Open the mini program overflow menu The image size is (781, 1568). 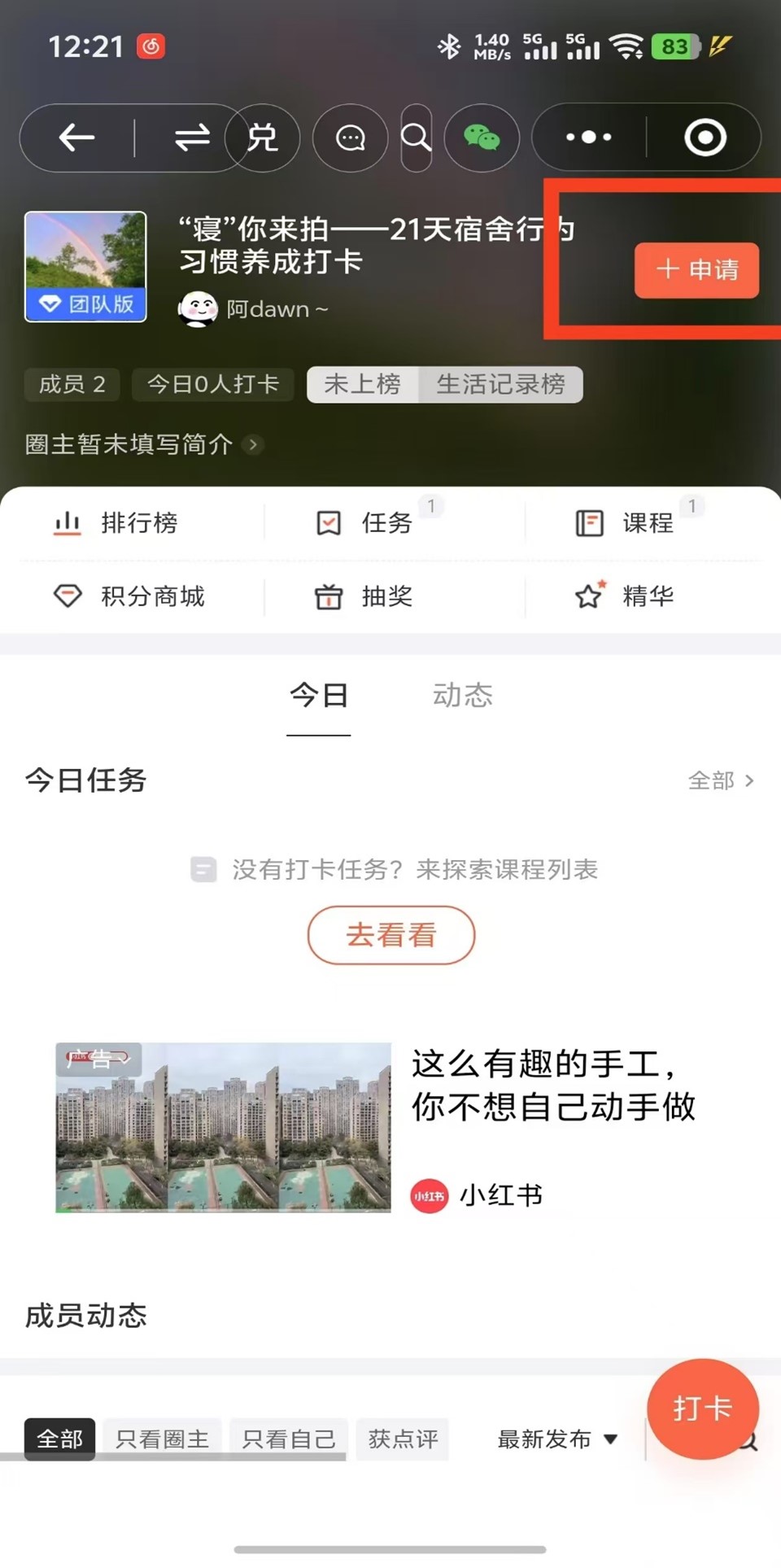(588, 138)
